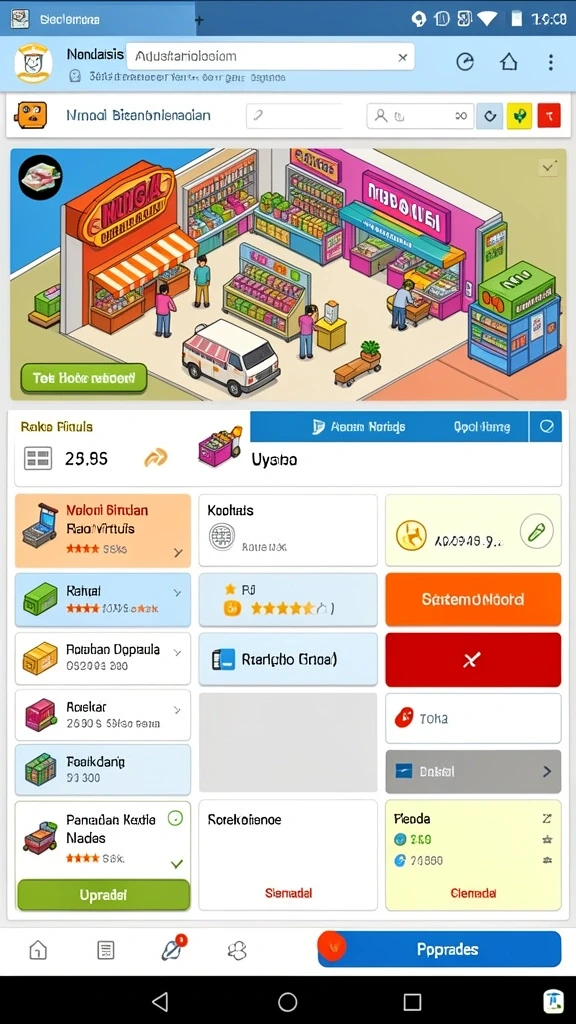
Task: Open the grey Dnisal row with arrow
Action: point(473,771)
